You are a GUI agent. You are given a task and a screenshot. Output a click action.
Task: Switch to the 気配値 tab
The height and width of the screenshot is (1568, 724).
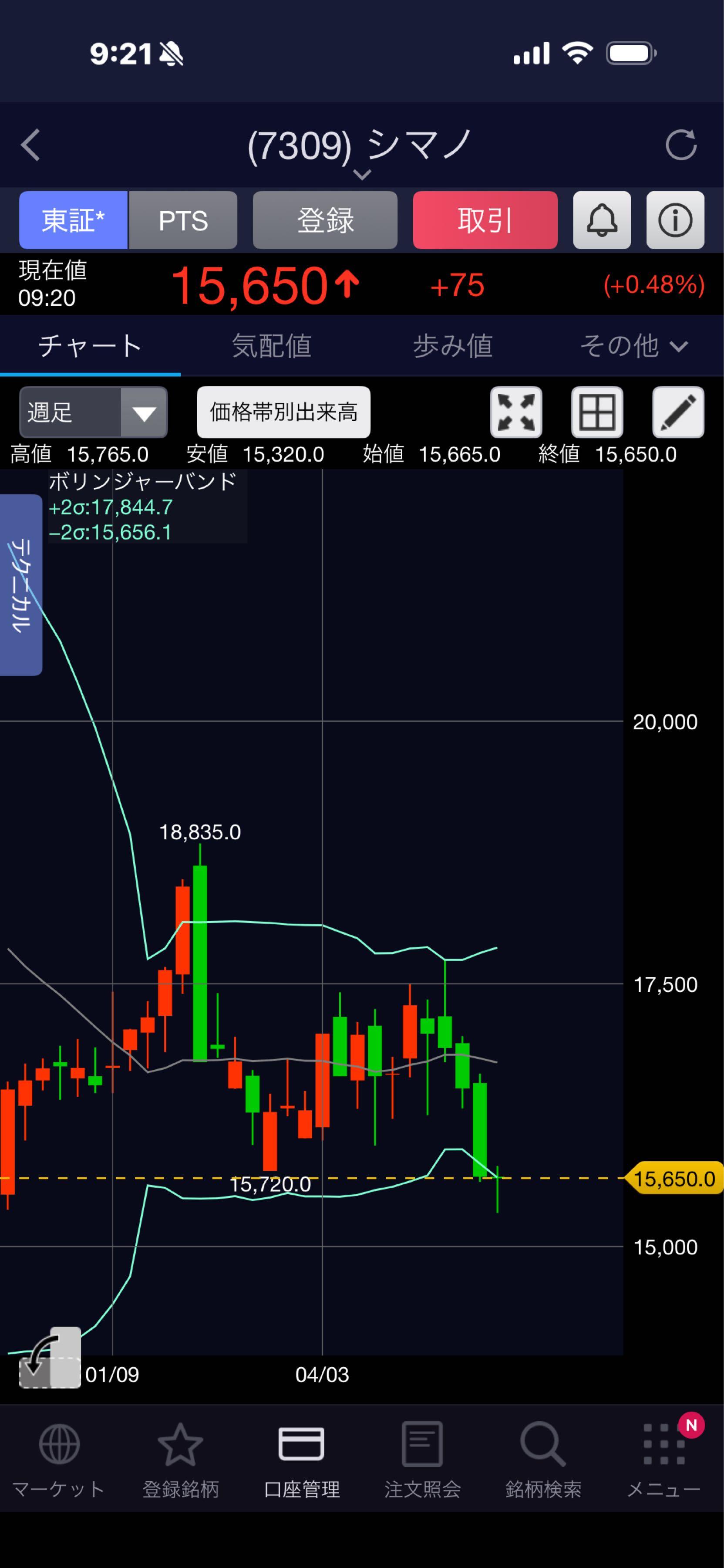(x=271, y=346)
